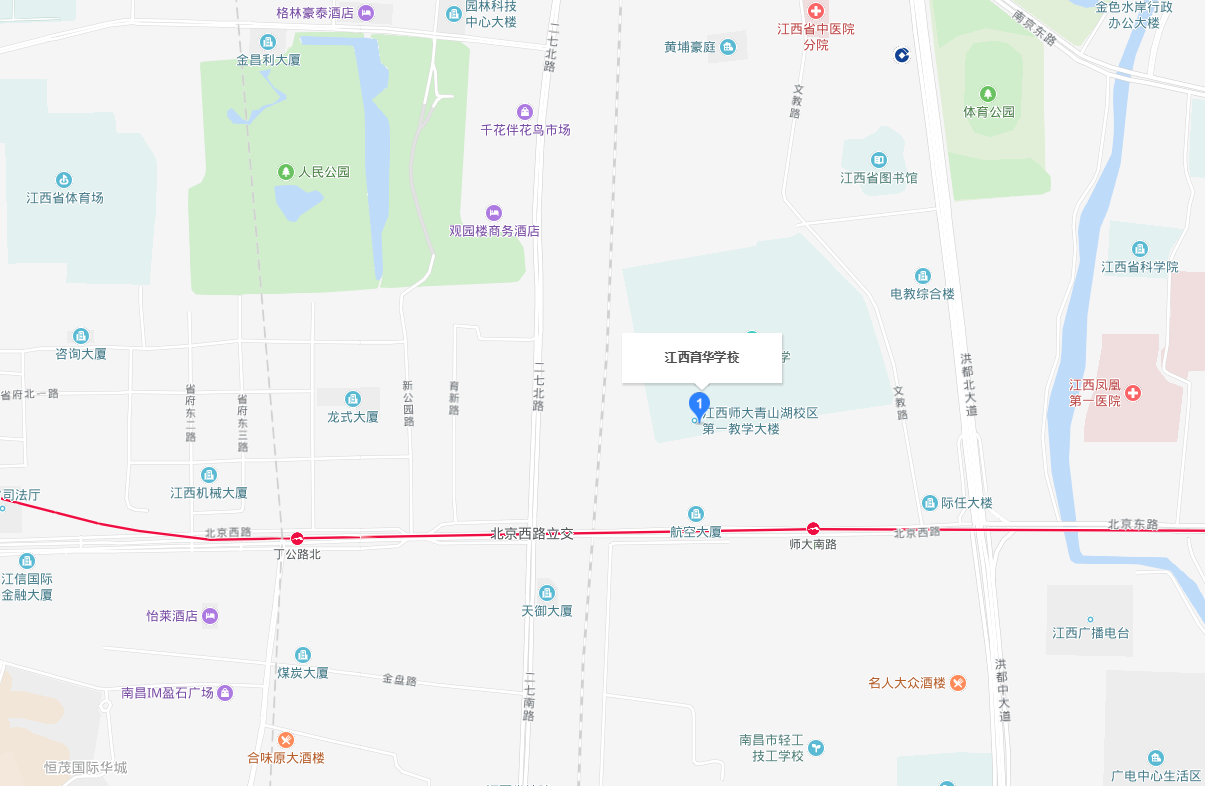Tap the 江西凤凰第一医院 hospital marker

1133,393
